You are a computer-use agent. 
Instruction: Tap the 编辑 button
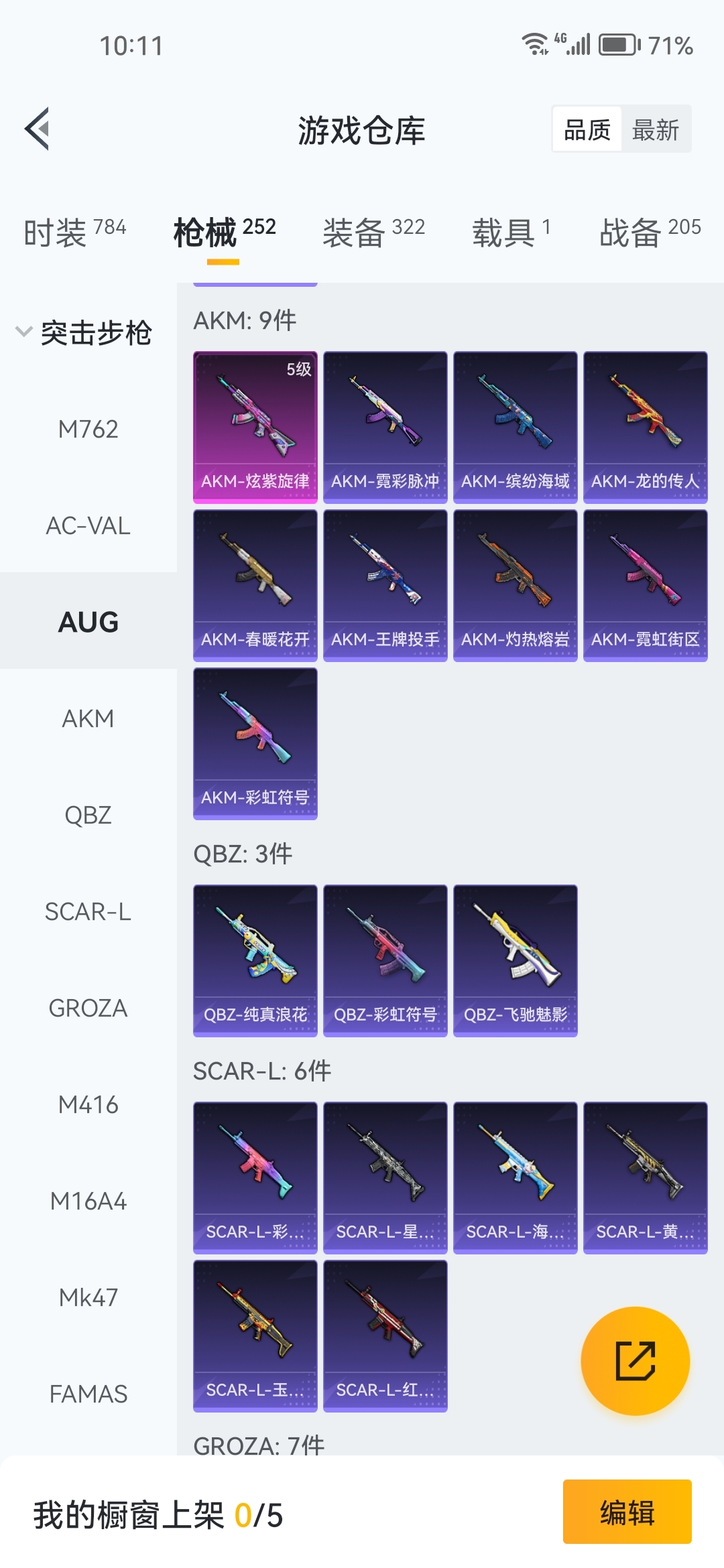[x=627, y=1512]
